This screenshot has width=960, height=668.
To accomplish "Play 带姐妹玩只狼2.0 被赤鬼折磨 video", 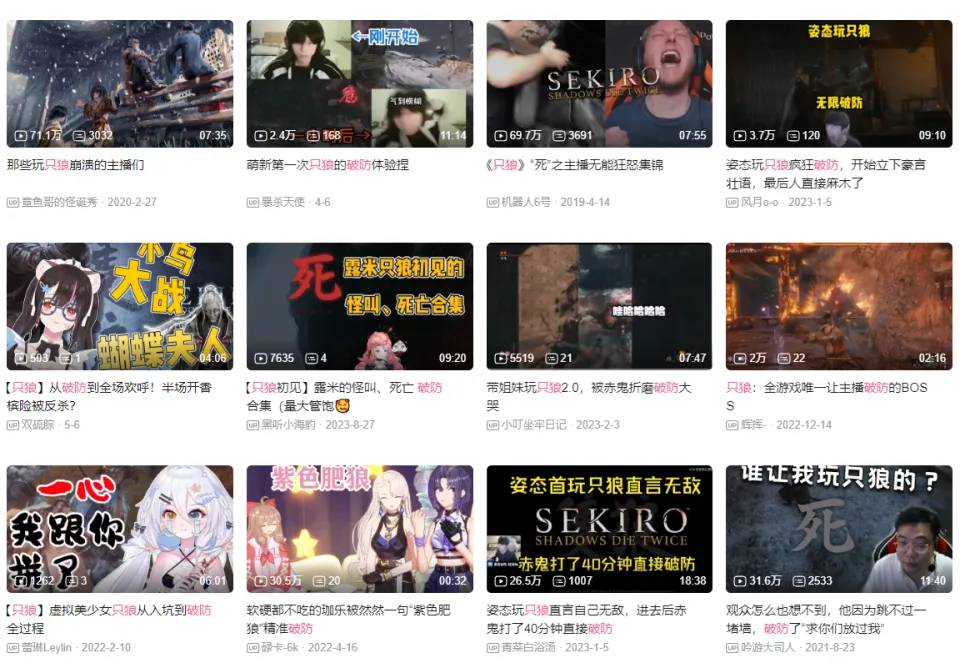I will (599, 306).
